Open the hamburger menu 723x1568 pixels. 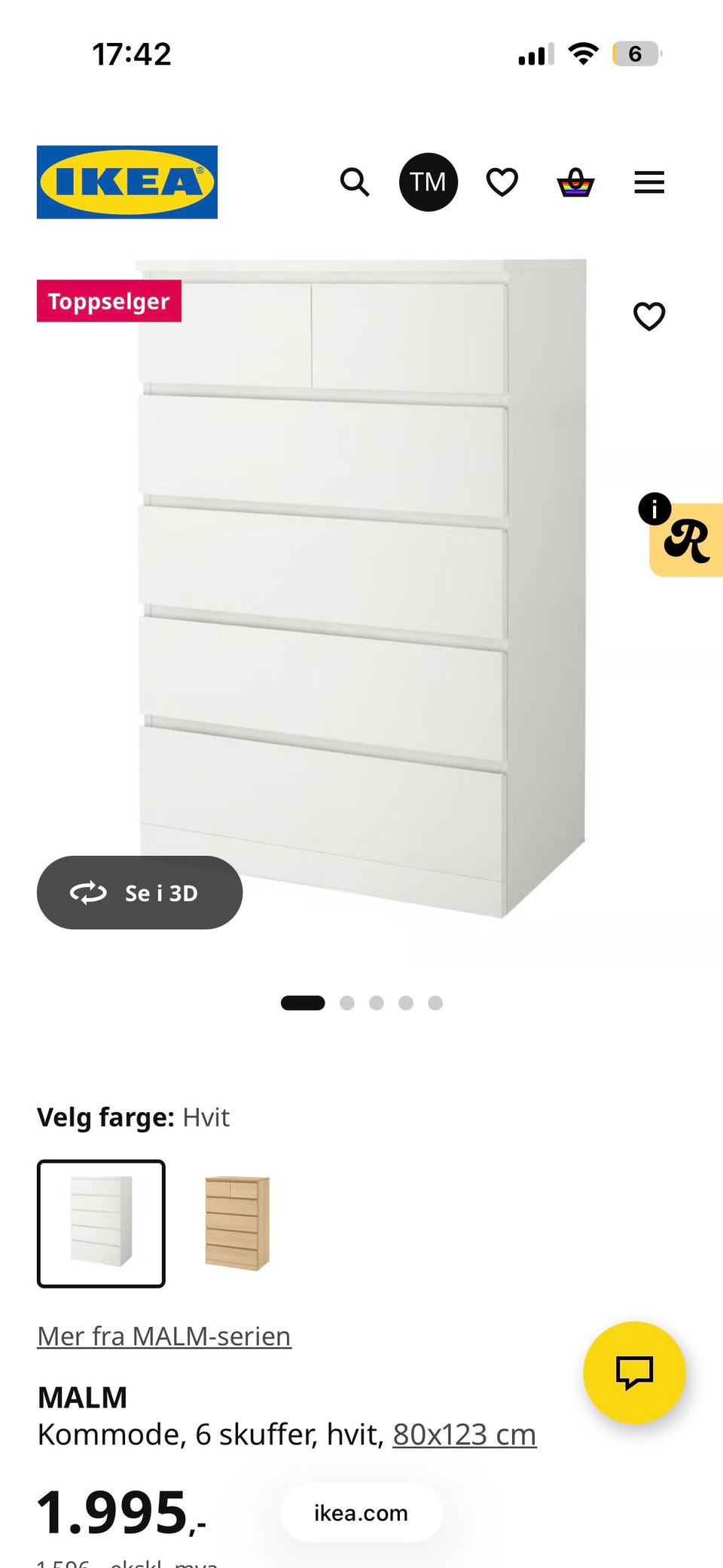point(648,182)
